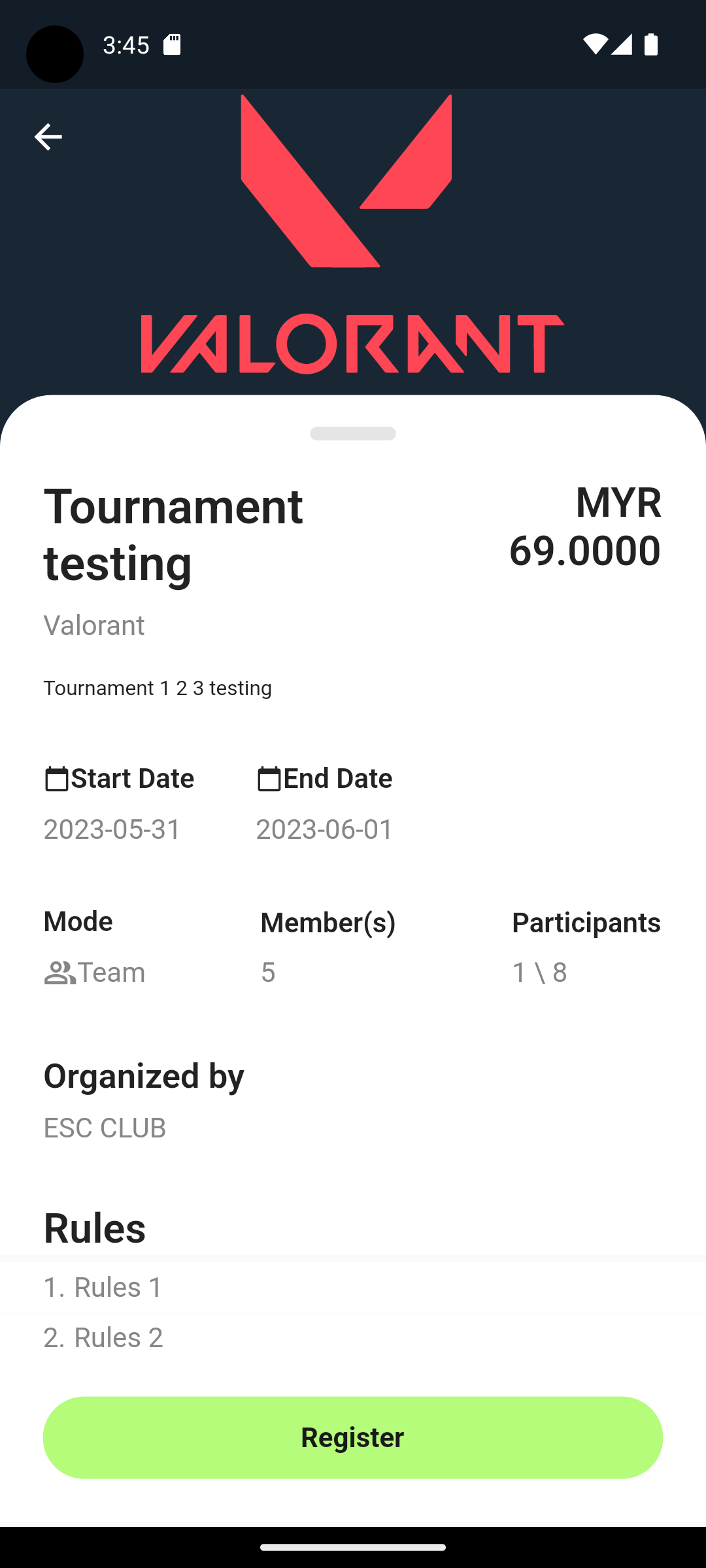Tap the team mode icon next to Team
The image size is (706, 1568).
tap(61, 972)
